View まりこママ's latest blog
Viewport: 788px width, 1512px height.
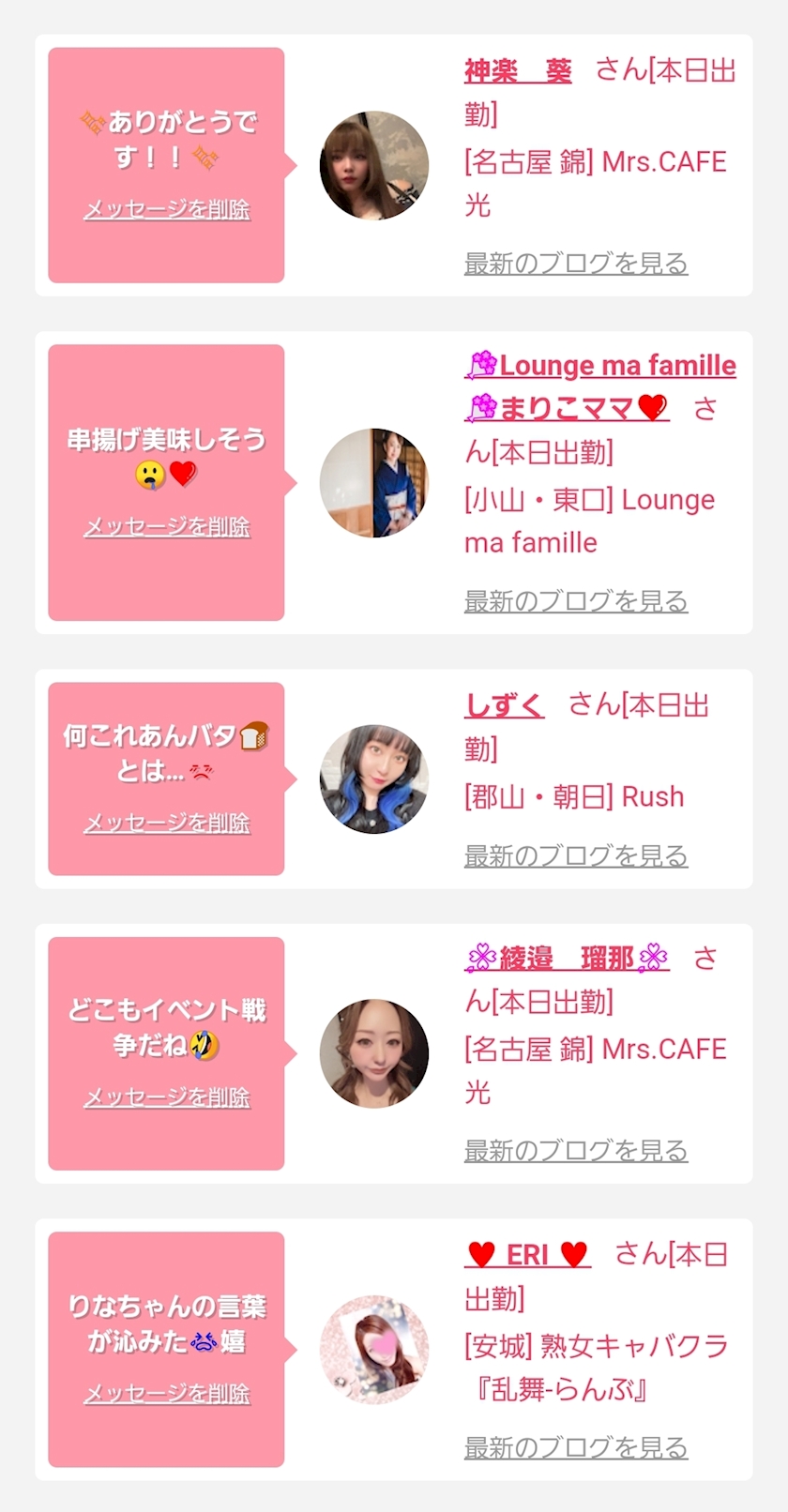pos(576,601)
